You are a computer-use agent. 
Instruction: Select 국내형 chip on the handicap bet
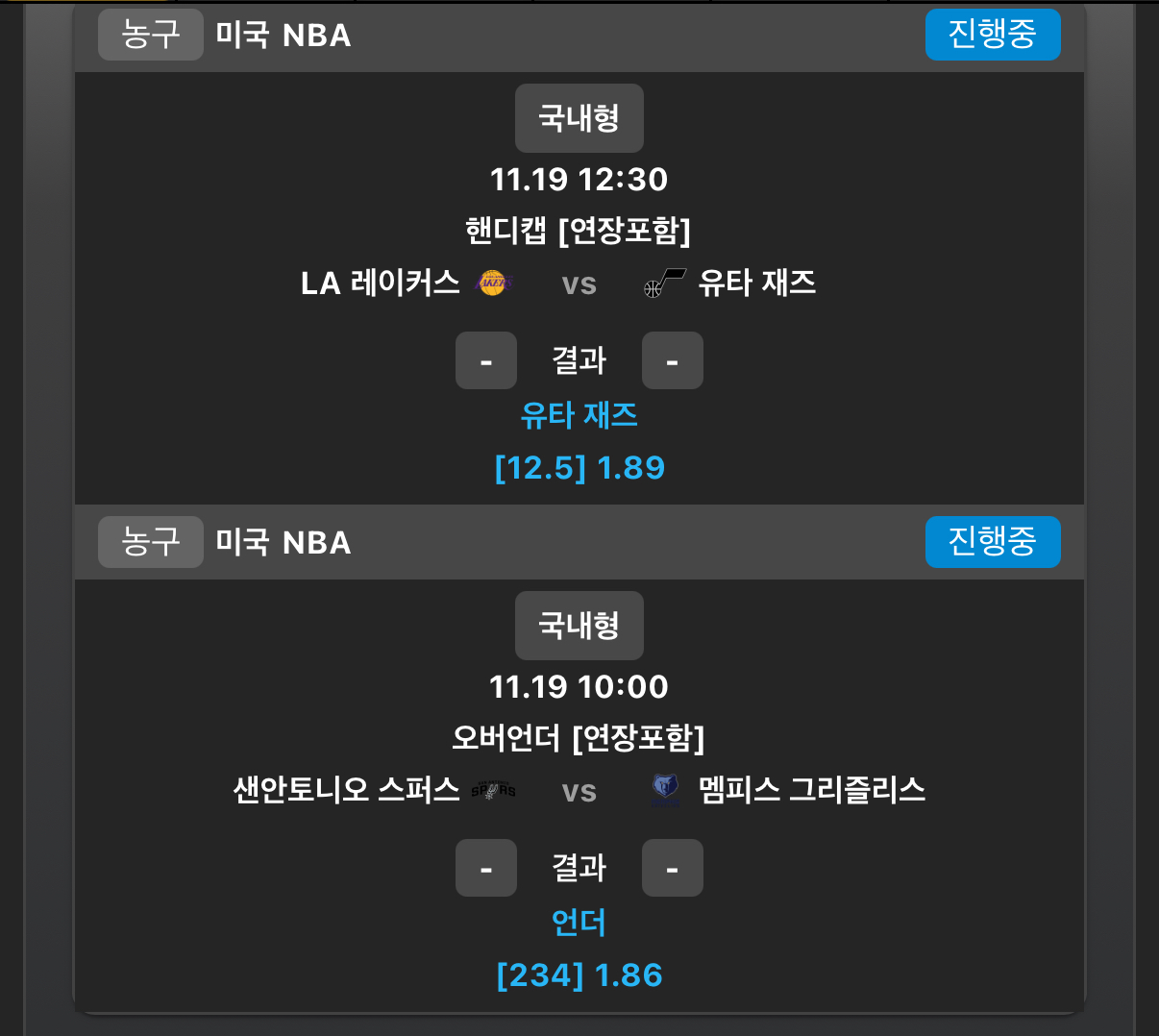pos(579,118)
